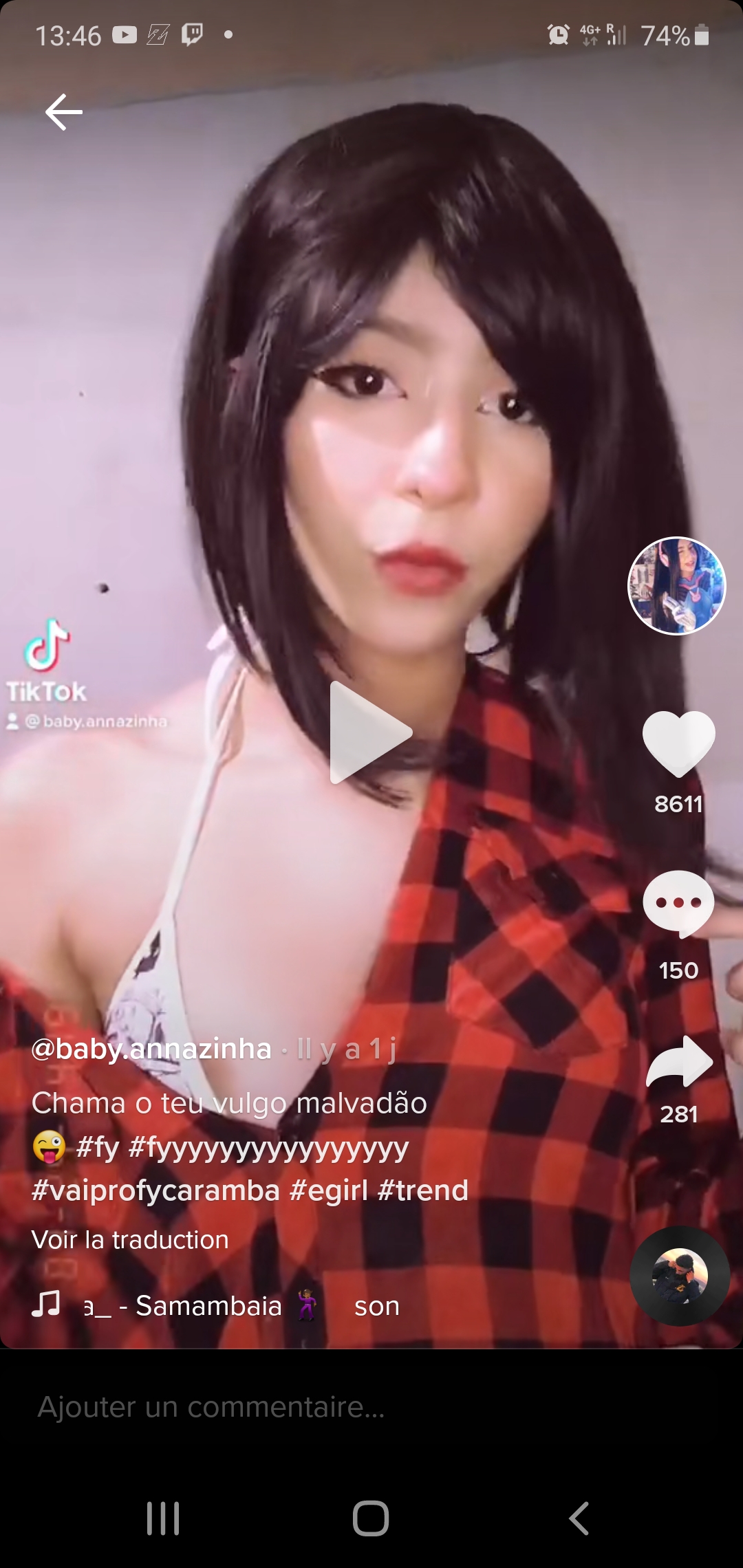Open recent apps from navigation bar
Viewport: 743px width, 1568px height.
pos(164,1518)
